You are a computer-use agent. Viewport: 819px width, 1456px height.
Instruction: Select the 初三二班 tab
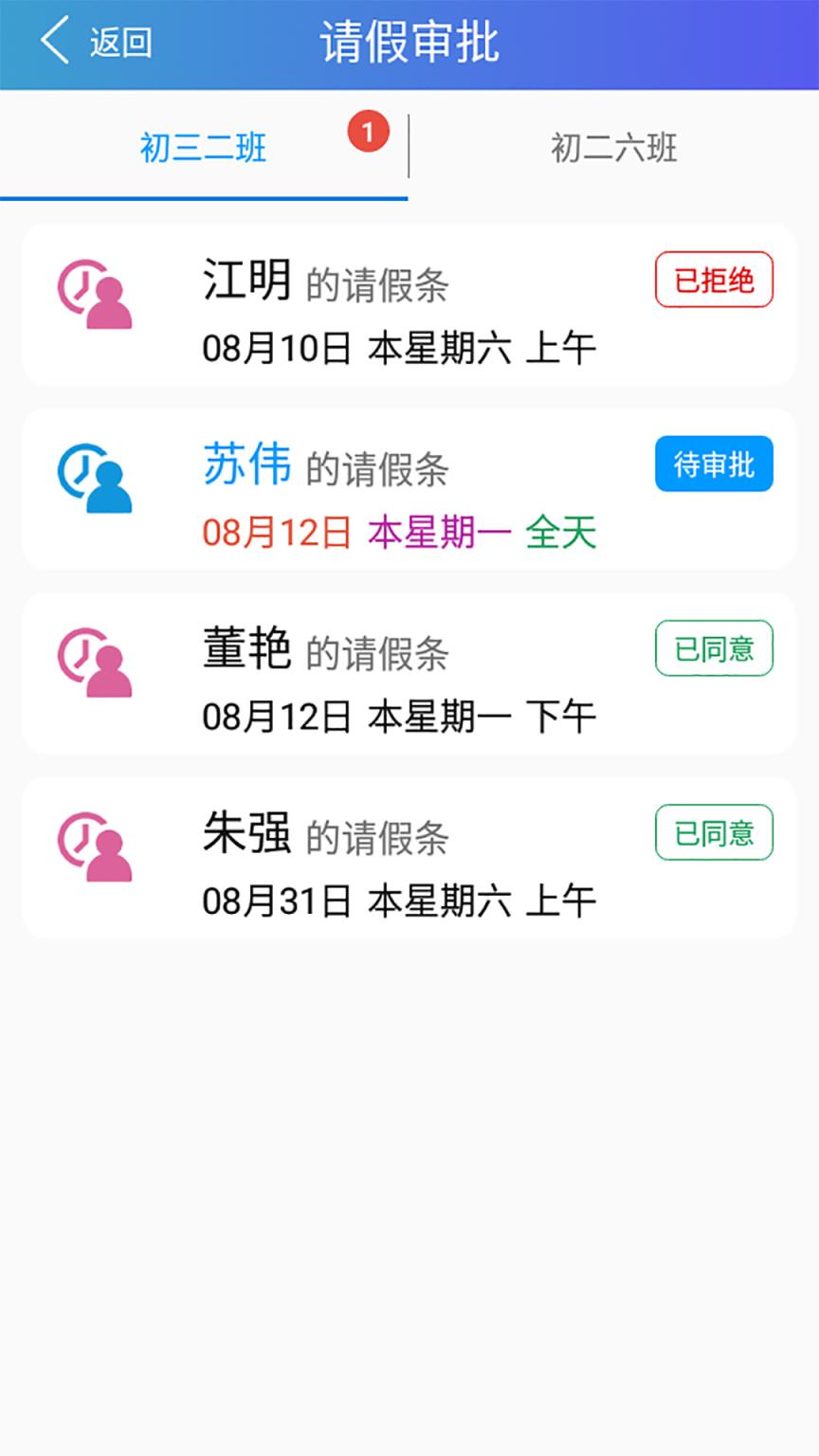tap(202, 149)
